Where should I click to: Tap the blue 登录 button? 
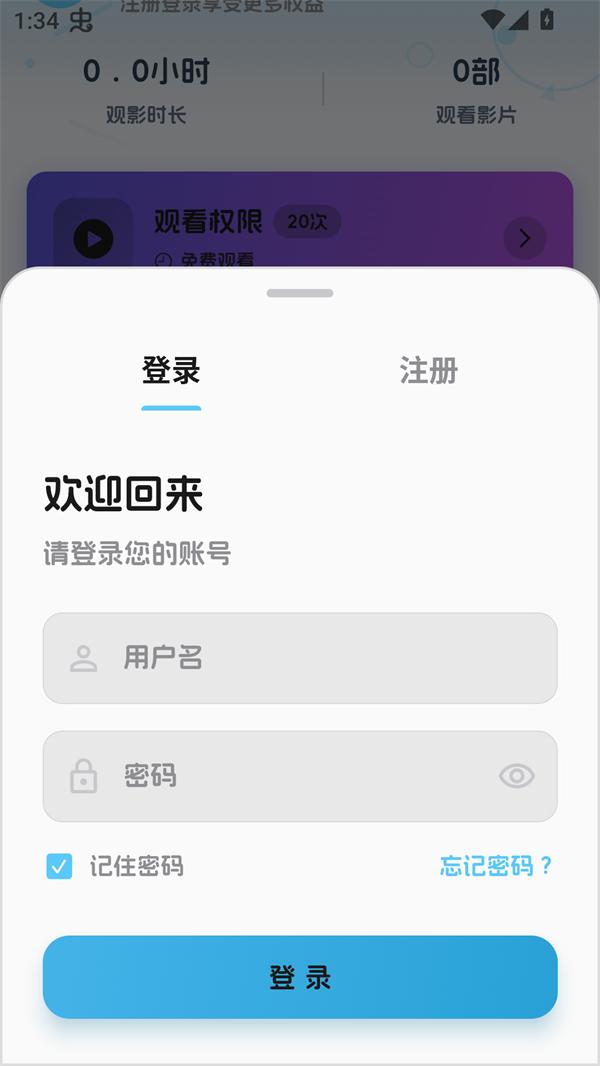tap(300, 977)
